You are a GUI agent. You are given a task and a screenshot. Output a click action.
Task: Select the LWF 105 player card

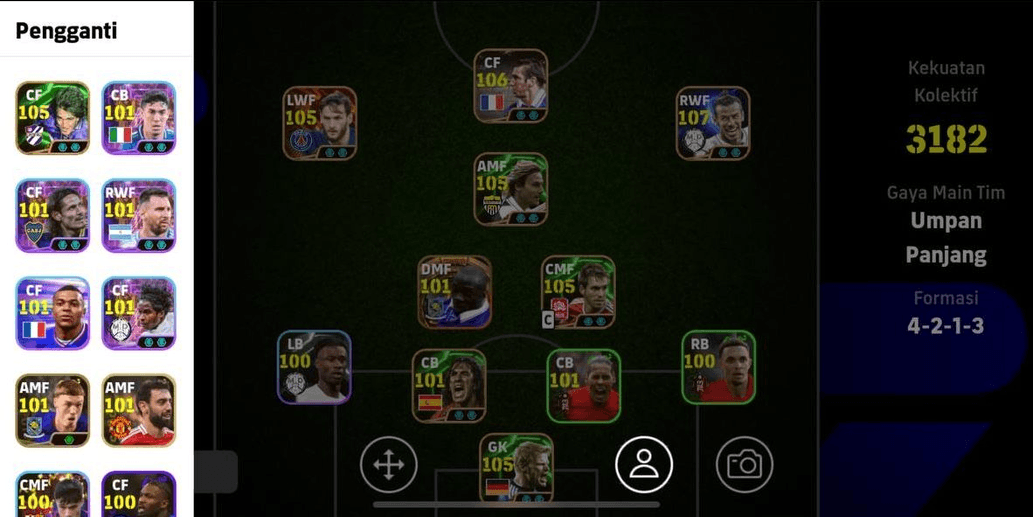(x=319, y=123)
